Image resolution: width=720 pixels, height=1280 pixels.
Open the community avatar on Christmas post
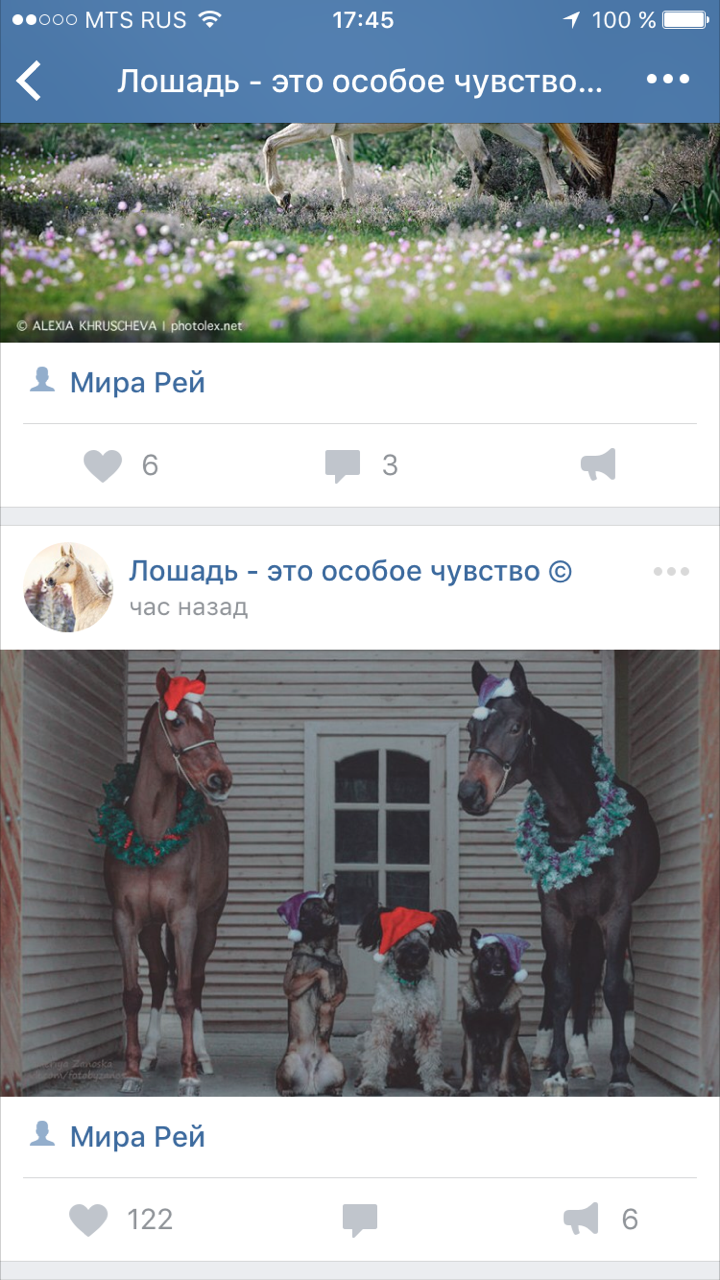tap(68, 587)
